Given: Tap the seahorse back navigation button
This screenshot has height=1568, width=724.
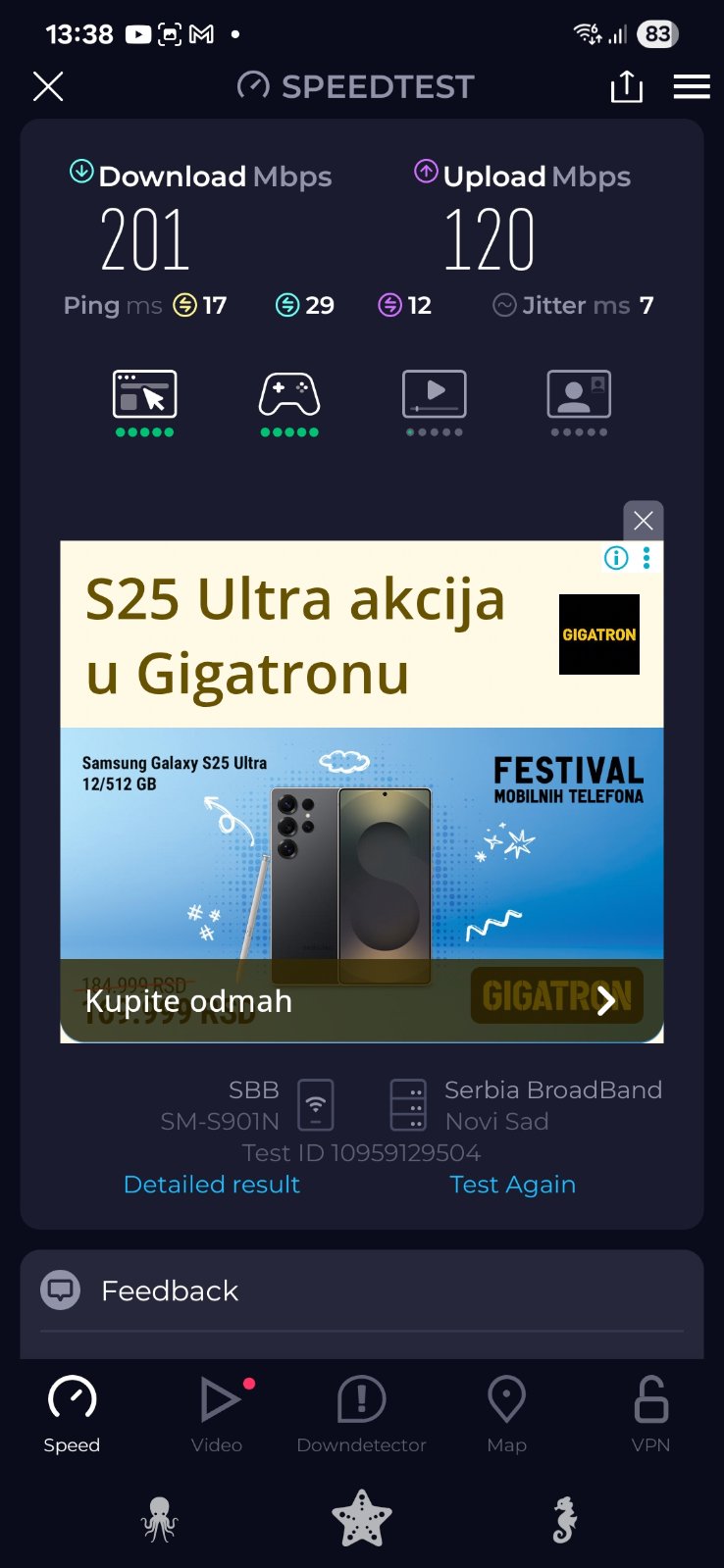Looking at the screenshot, I should (x=564, y=1519).
